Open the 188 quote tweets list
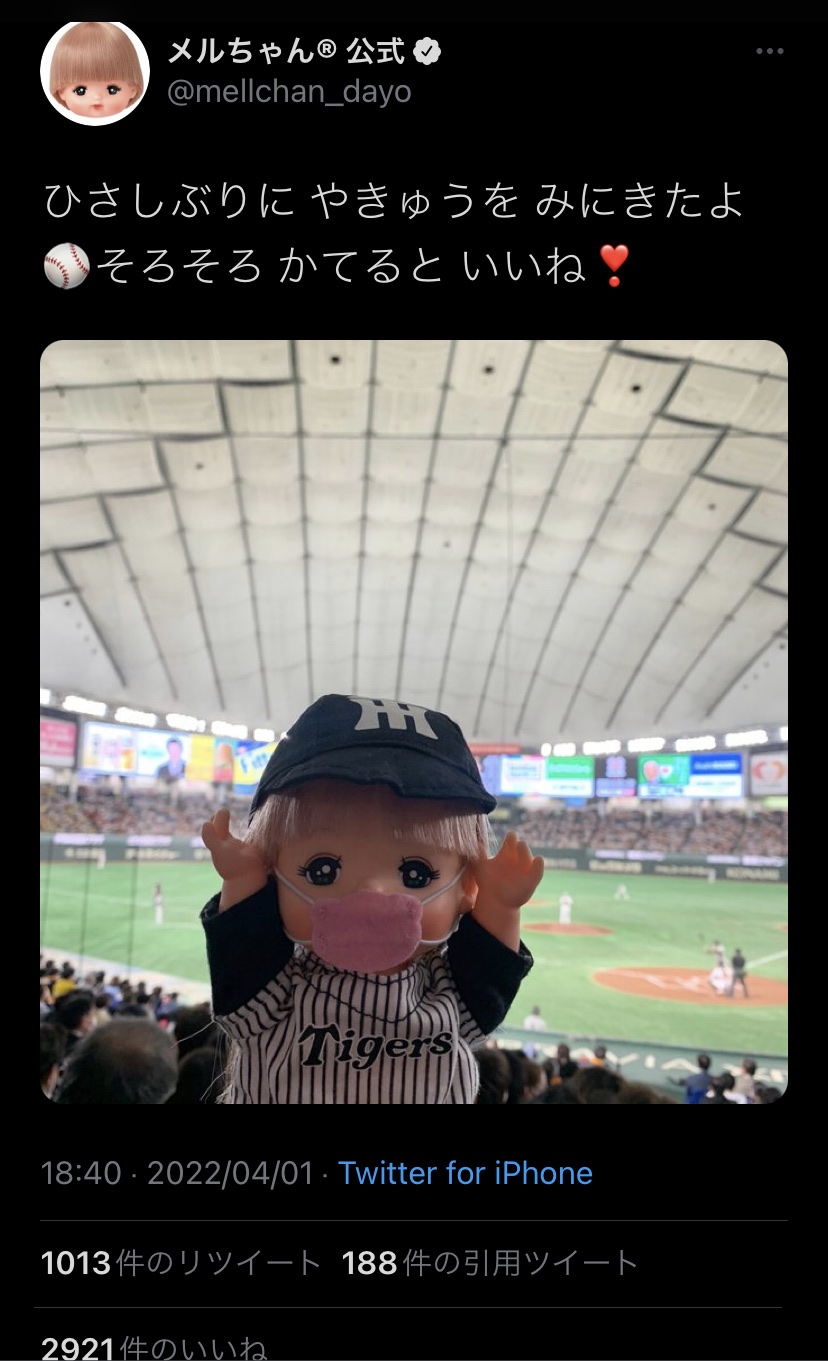The height and width of the screenshot is (1361, 828). coord(490,1263)
